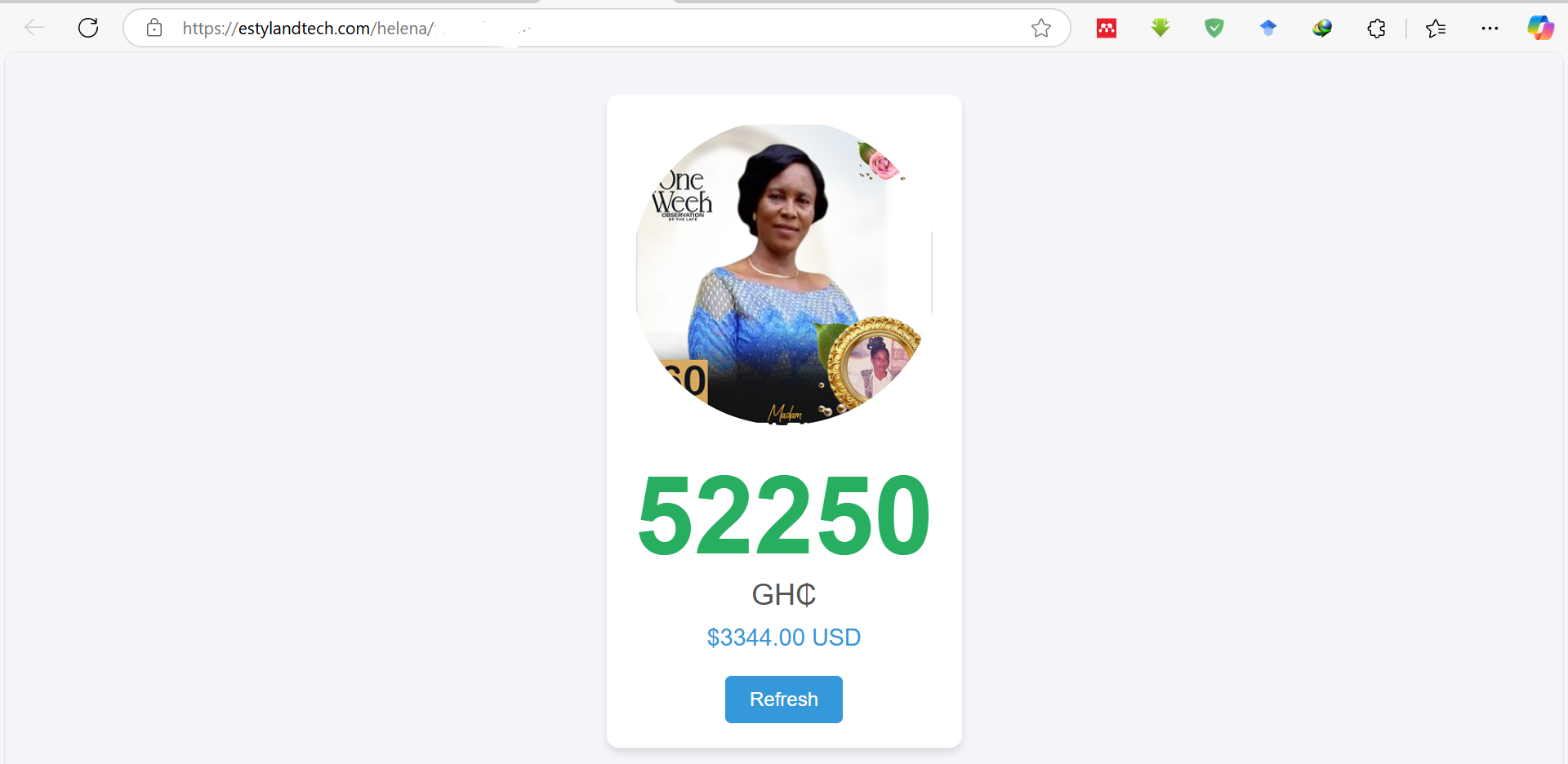1568x764 pixels.
Task: Open the favorites list icon
Action: pos(1436,29)
